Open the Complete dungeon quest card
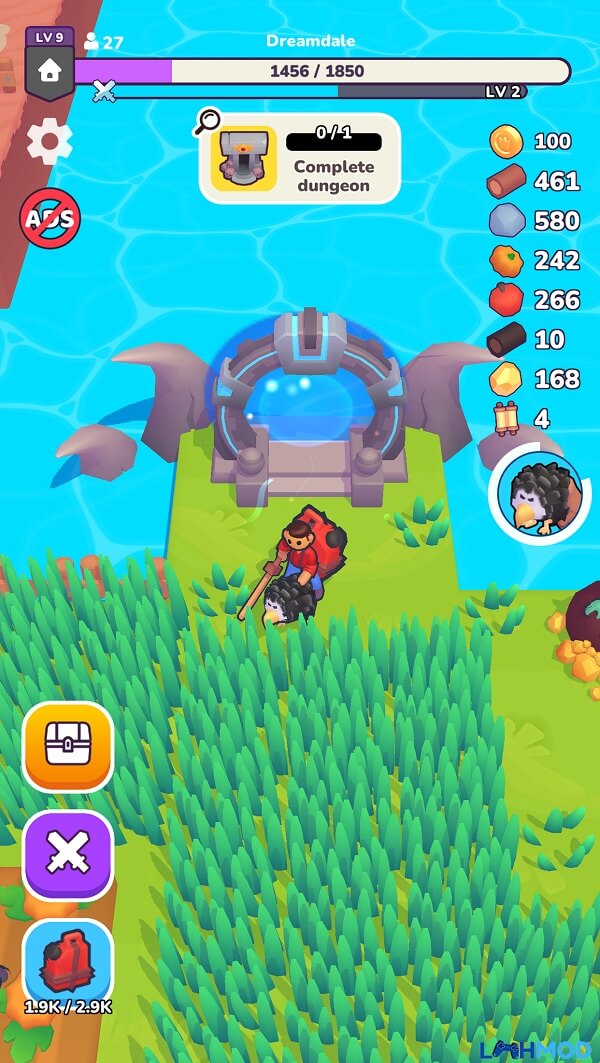 (x=300, y=158)
